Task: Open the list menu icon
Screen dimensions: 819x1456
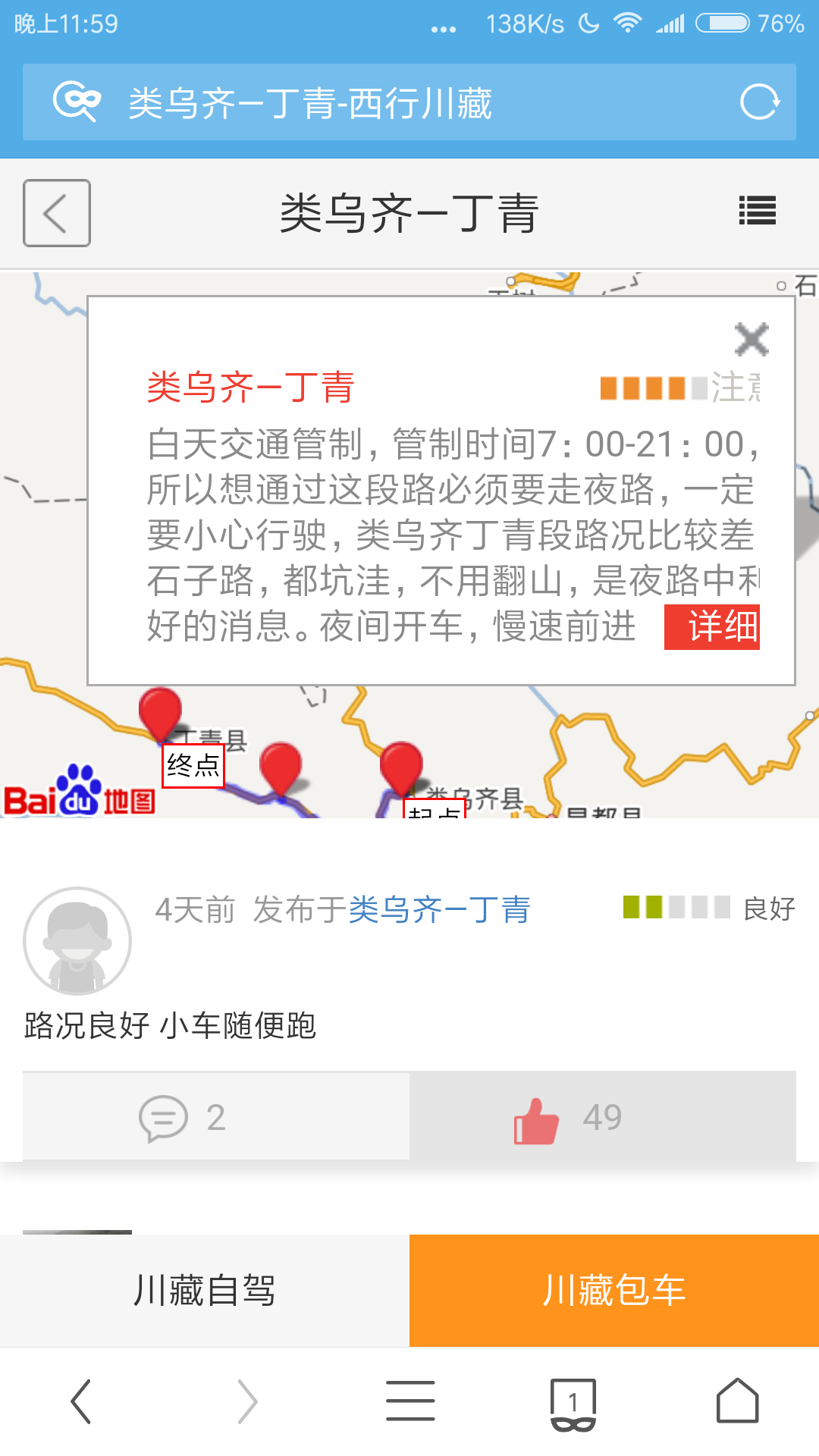Action: tap(757, 211)
